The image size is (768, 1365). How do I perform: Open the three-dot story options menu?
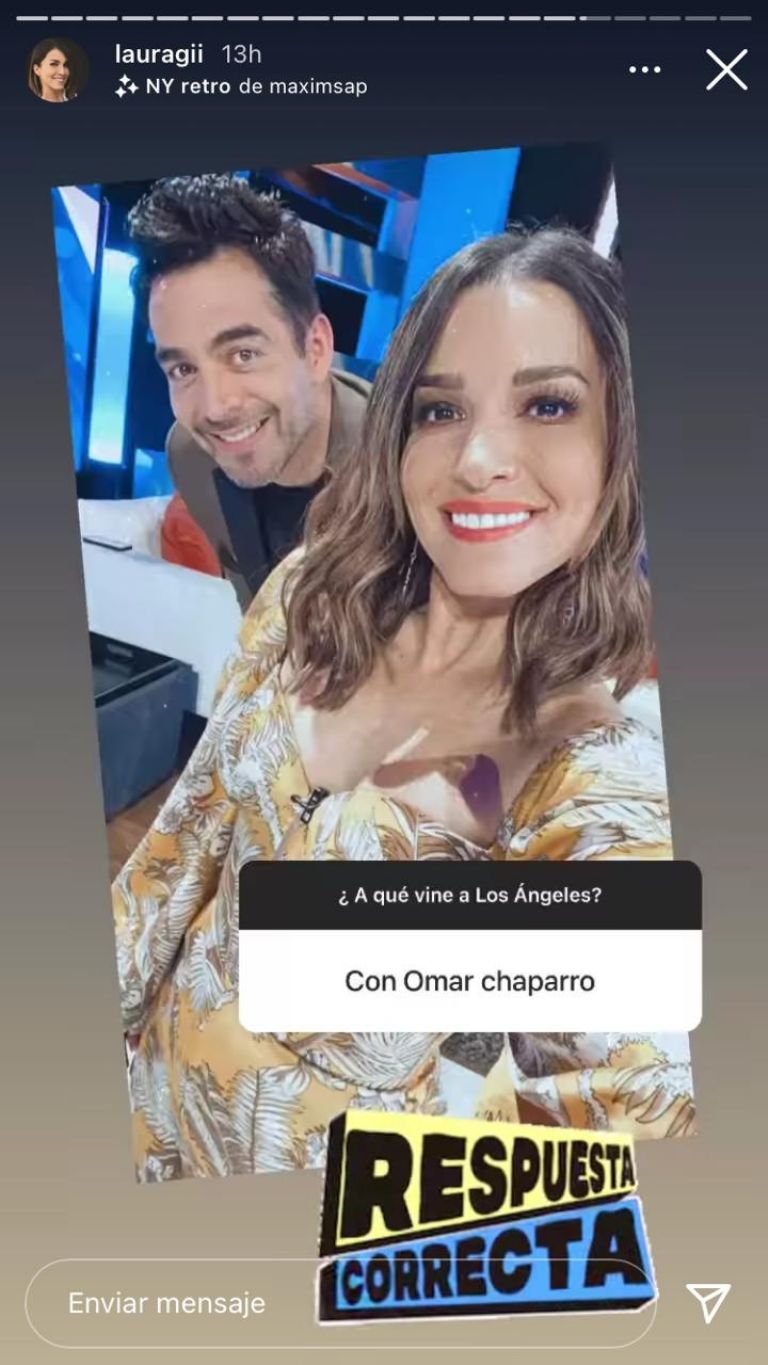click(646, 70)
